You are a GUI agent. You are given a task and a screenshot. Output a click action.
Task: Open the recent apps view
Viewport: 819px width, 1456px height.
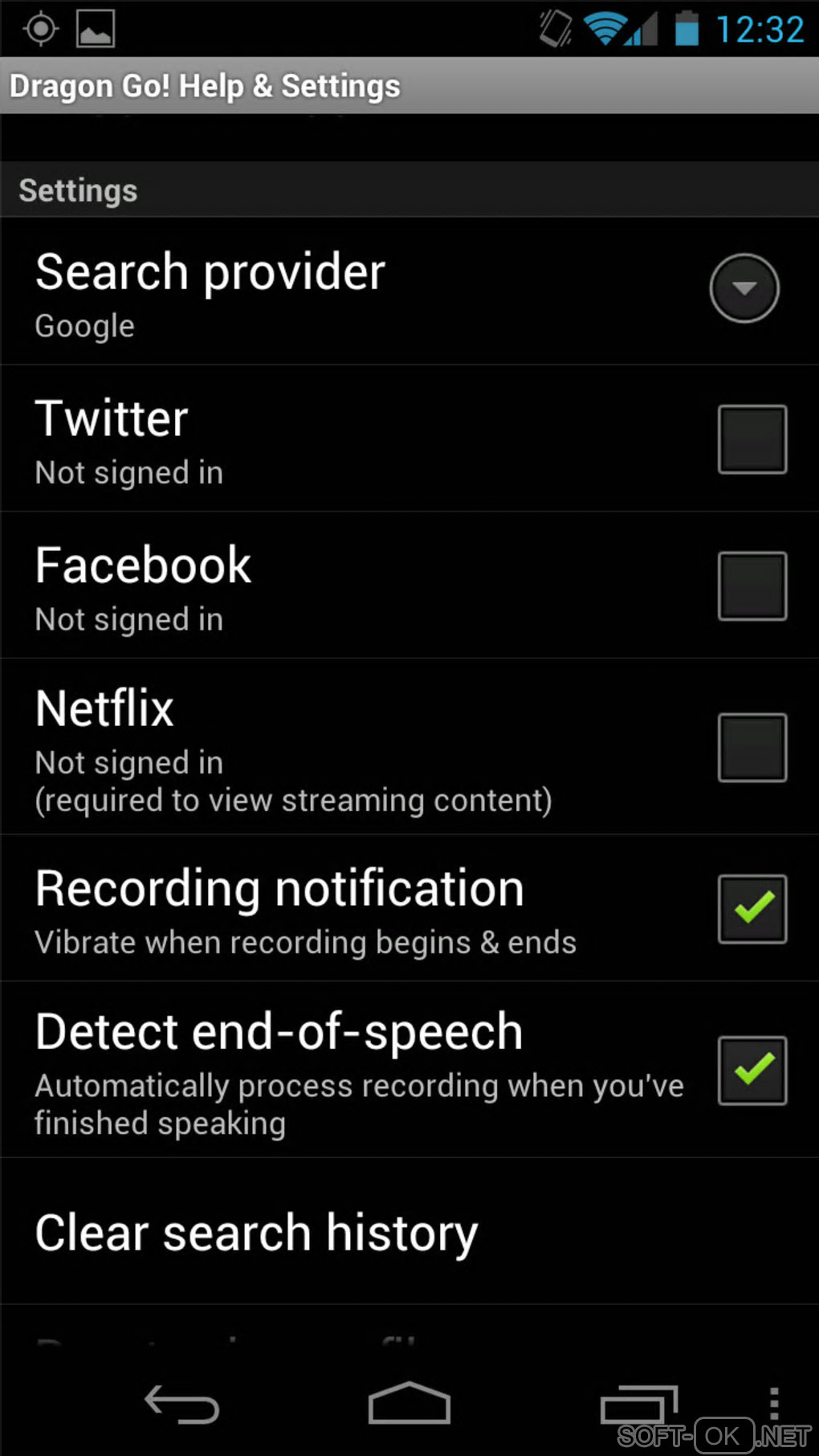[638, 1405]
